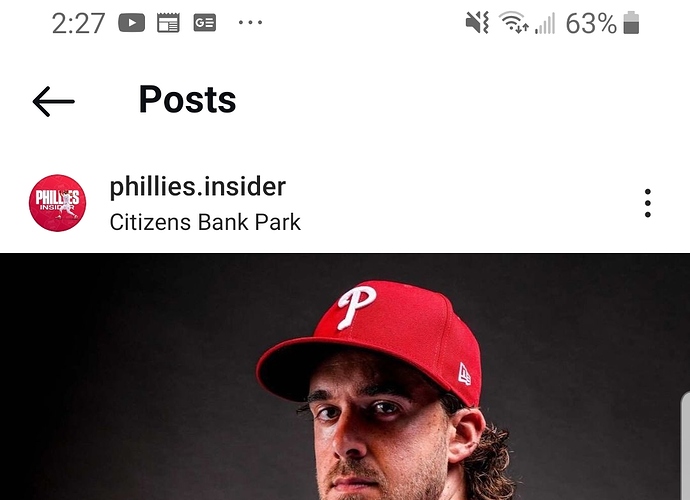Open the phillies.insider profile picture
This screenshot has height=500, width=690.
coord(57,203)
